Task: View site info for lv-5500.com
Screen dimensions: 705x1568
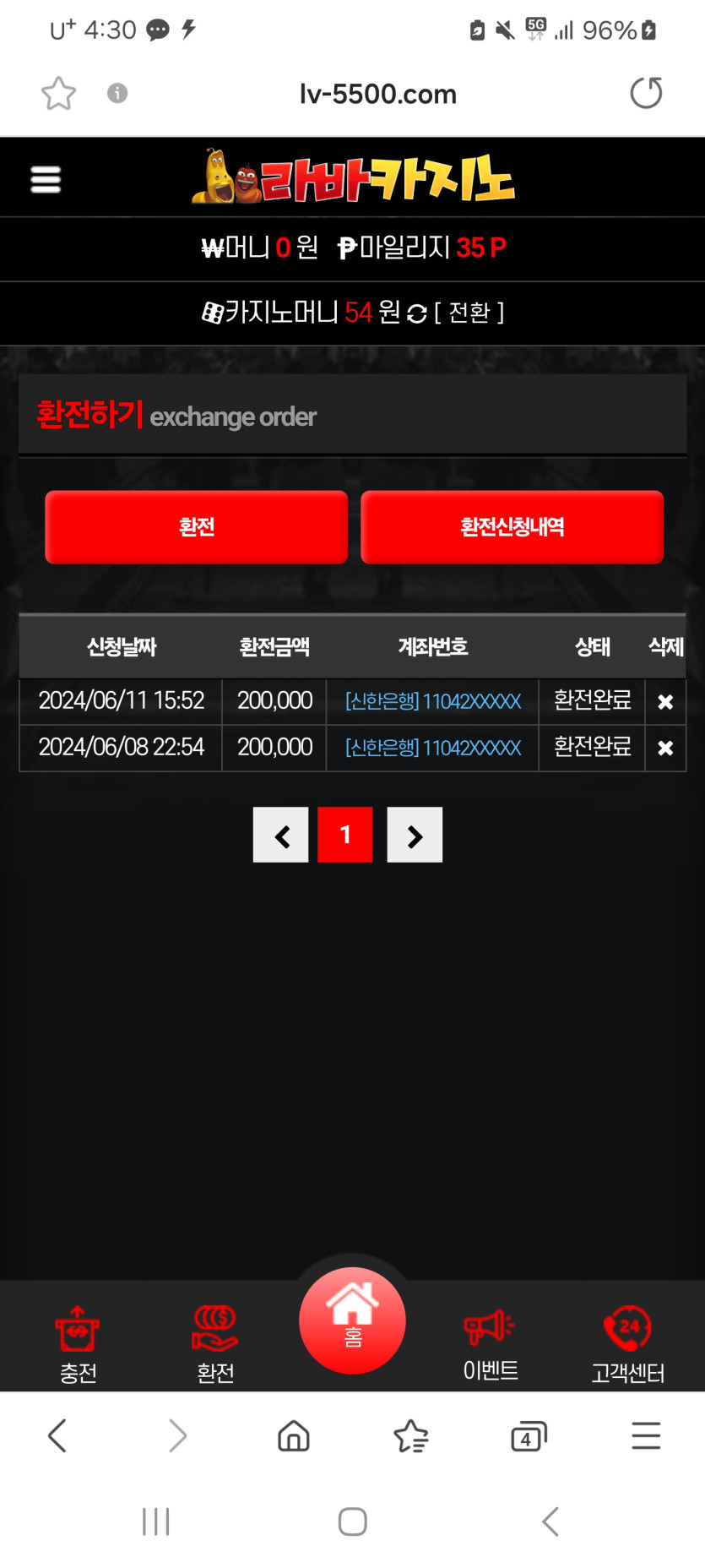Action: coord(117,93)
